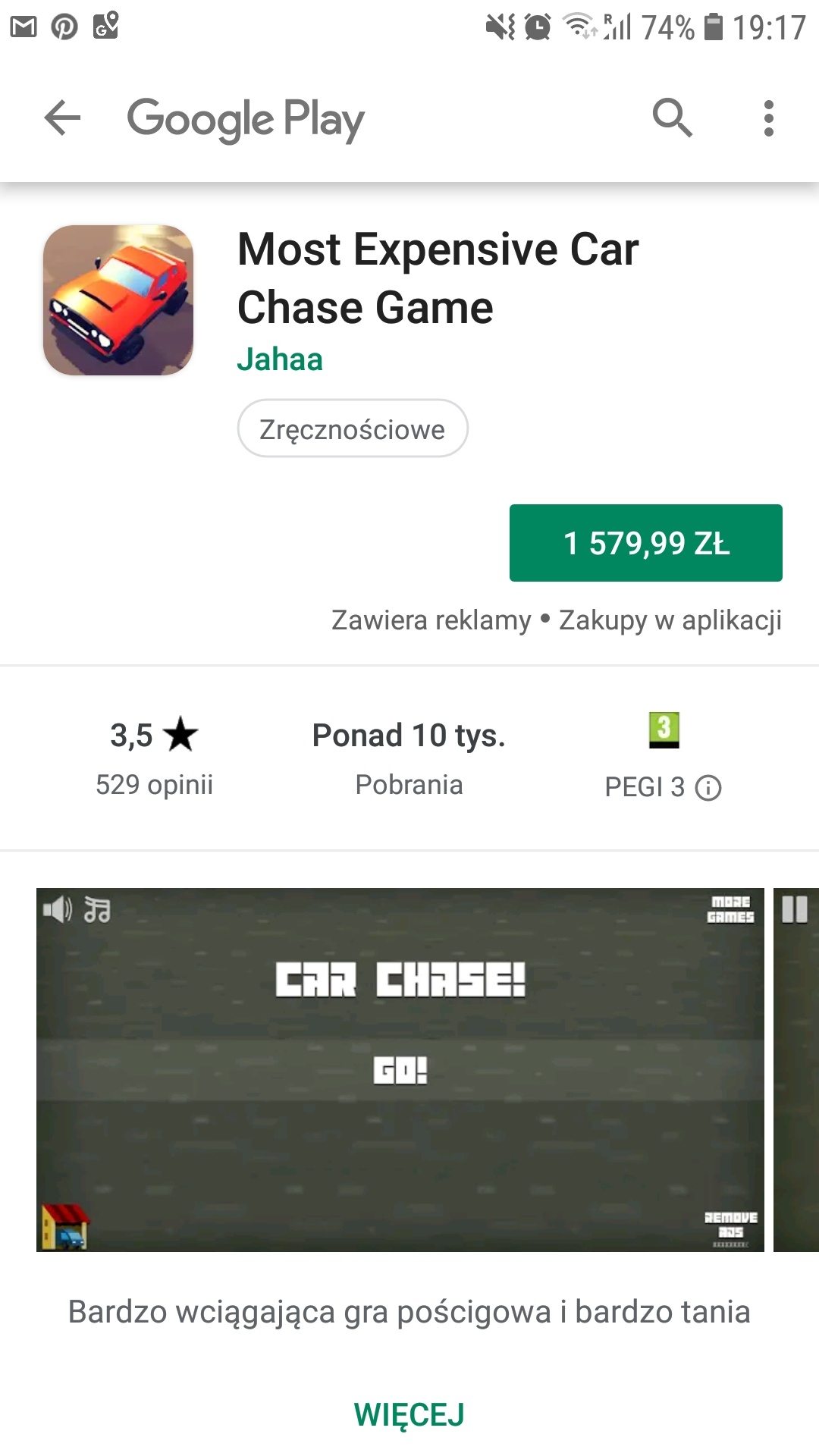Open the Car Chase screenshot

tap(400, 1069)
